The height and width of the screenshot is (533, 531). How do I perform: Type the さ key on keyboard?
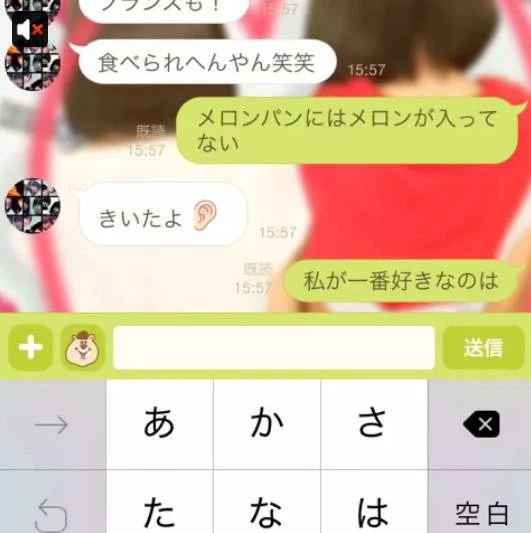coord(374,424)
